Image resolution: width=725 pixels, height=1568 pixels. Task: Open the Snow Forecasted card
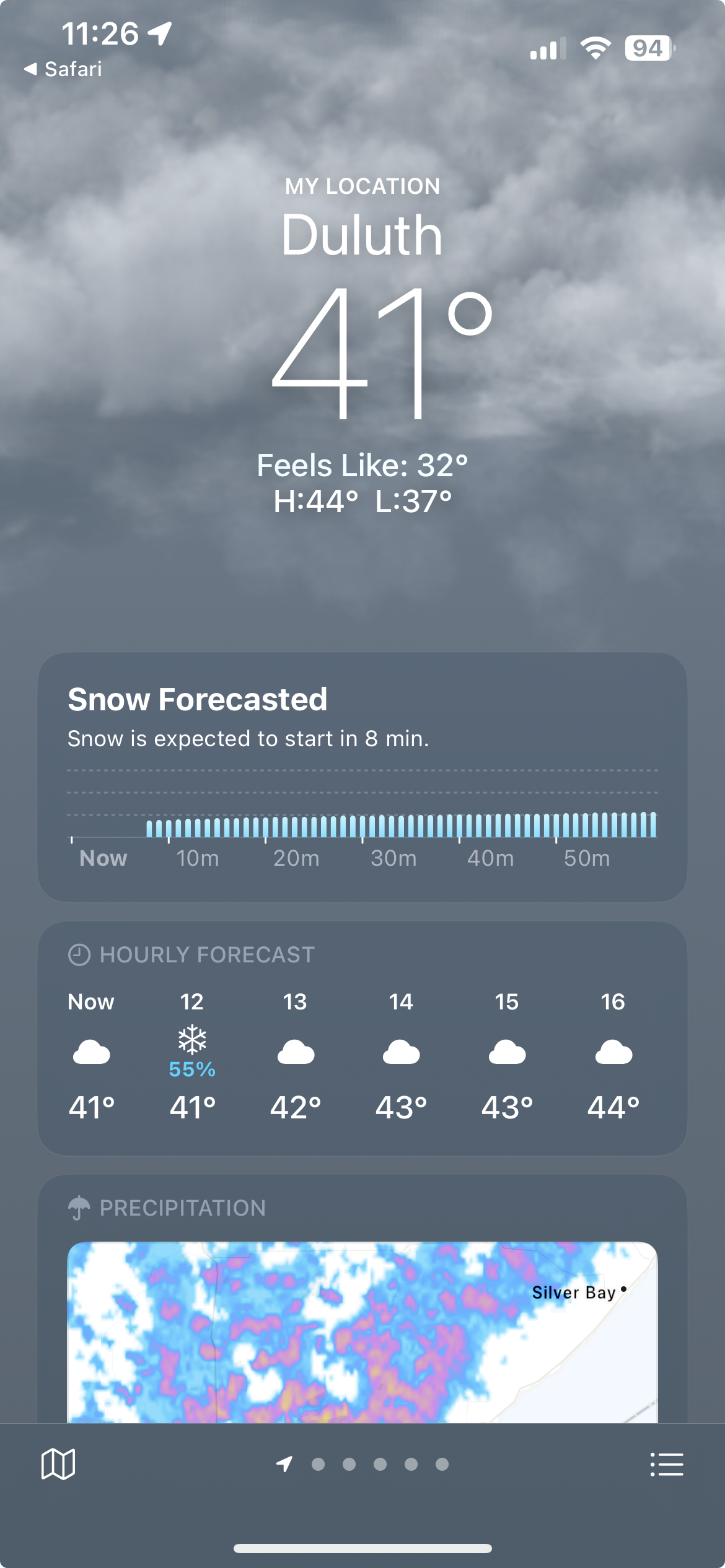click(x=362, y=777)
